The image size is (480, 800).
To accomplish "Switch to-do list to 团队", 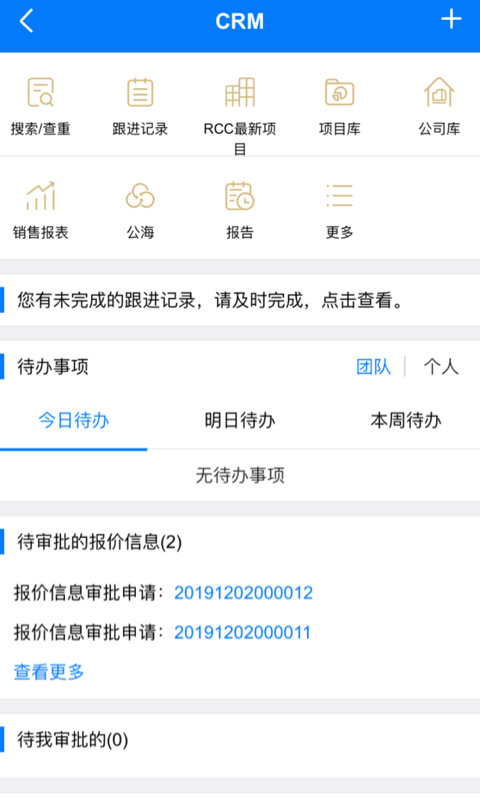I will (373, 367).
